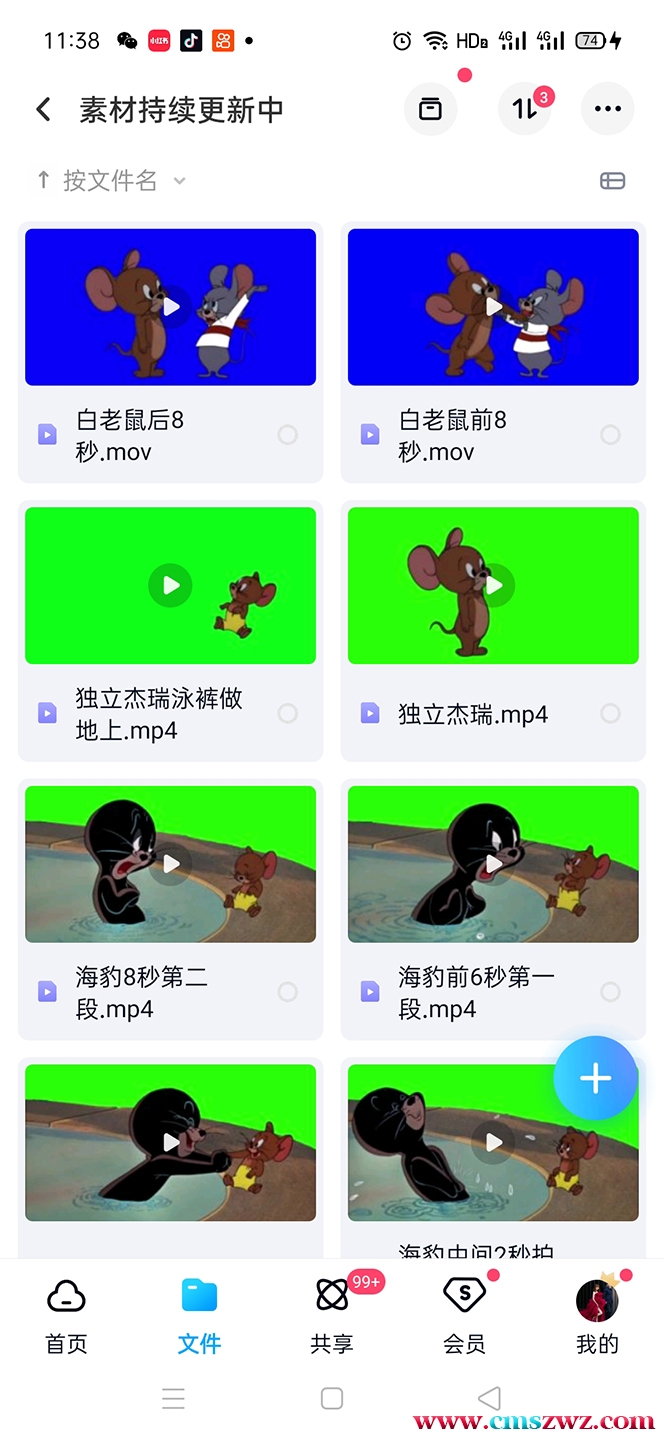This screenshot has width=664, height=1439.
Task: Go back from the 素材持续更新中 folder
Action: pyautogui.click(x=43, y=109)
